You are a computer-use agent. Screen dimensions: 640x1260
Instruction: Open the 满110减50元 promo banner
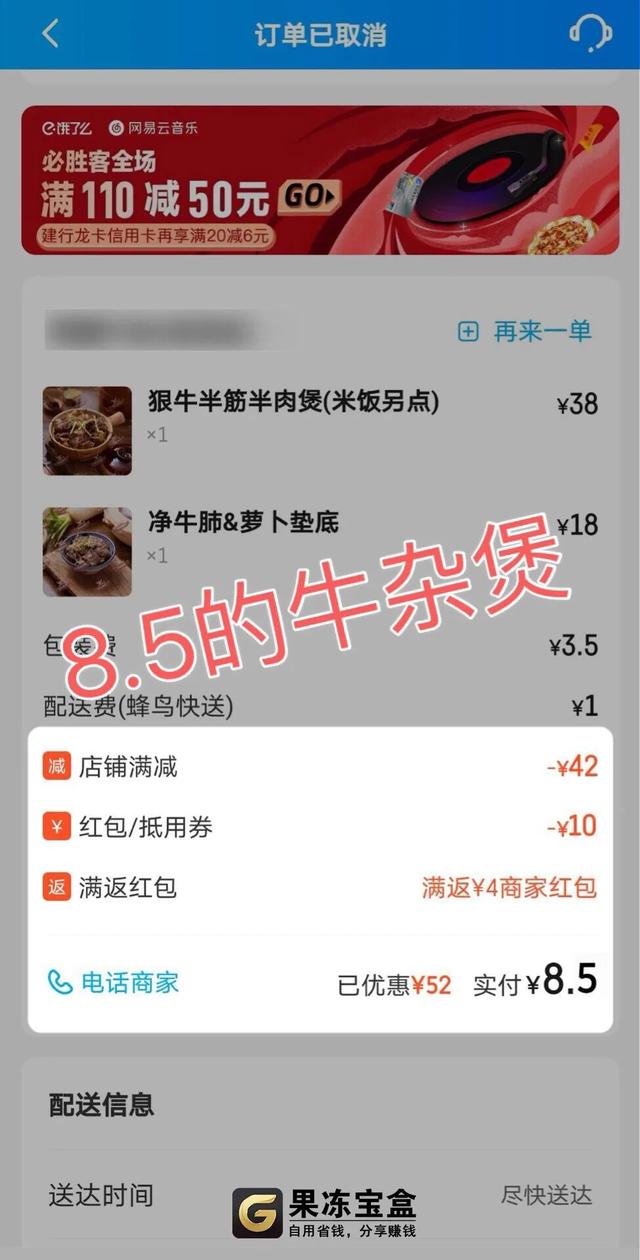[x=320, y=180]
